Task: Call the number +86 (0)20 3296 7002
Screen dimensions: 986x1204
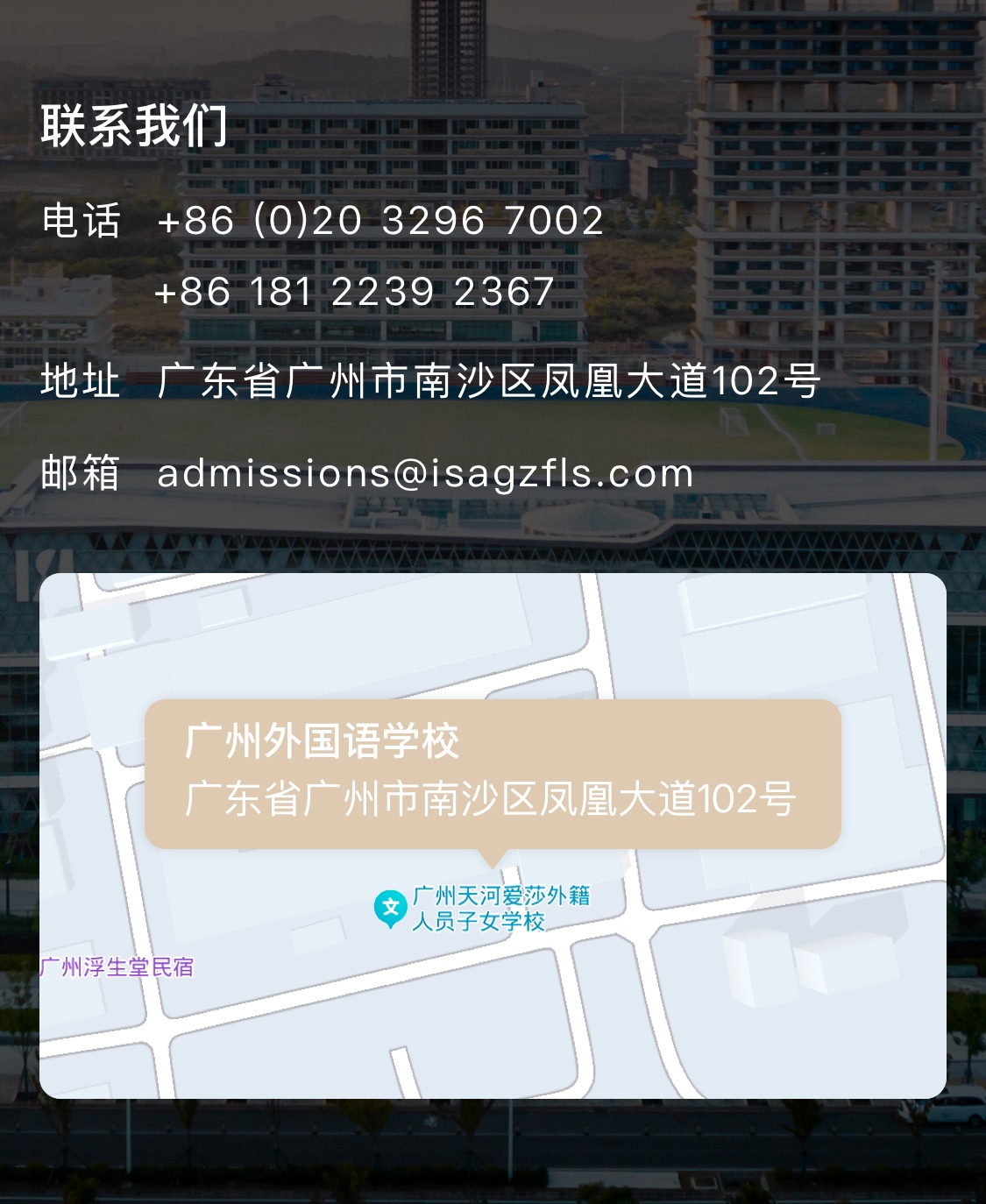Action: click(x=380, y=220)
